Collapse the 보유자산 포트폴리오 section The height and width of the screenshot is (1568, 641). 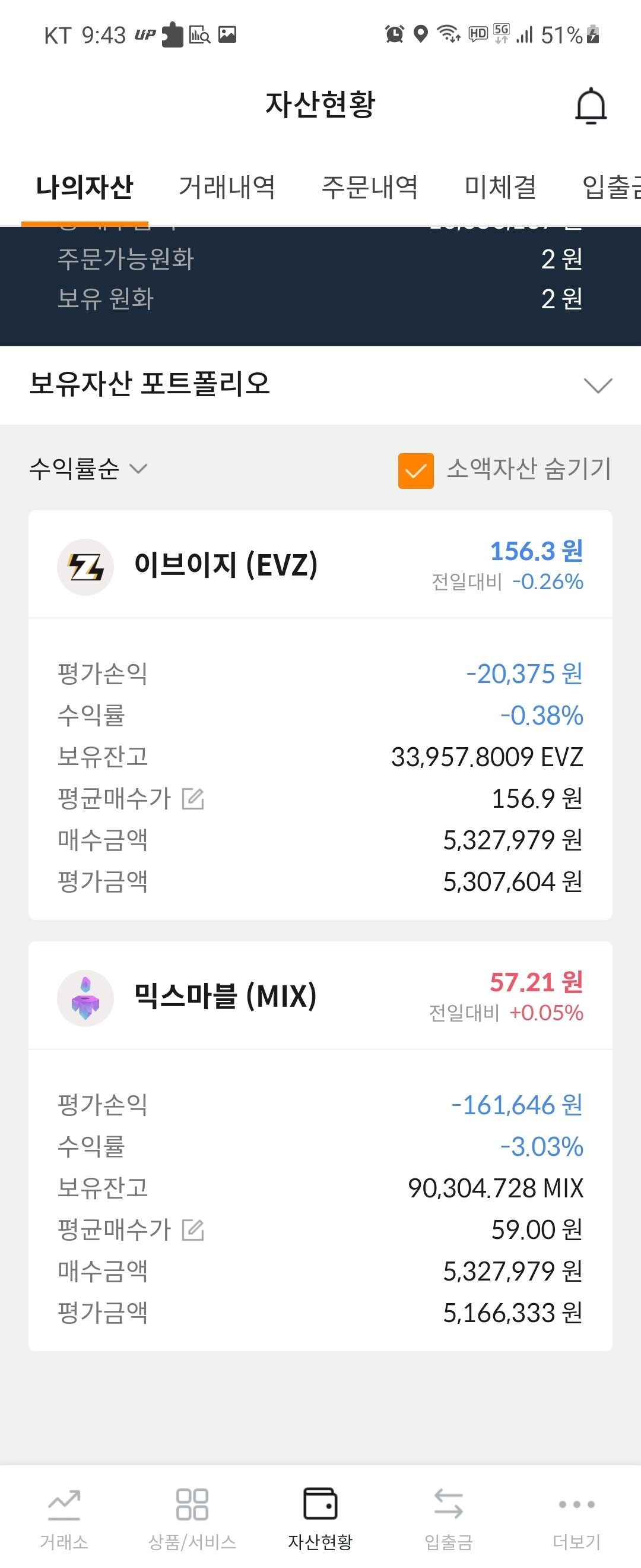click(x=599, y=385)
